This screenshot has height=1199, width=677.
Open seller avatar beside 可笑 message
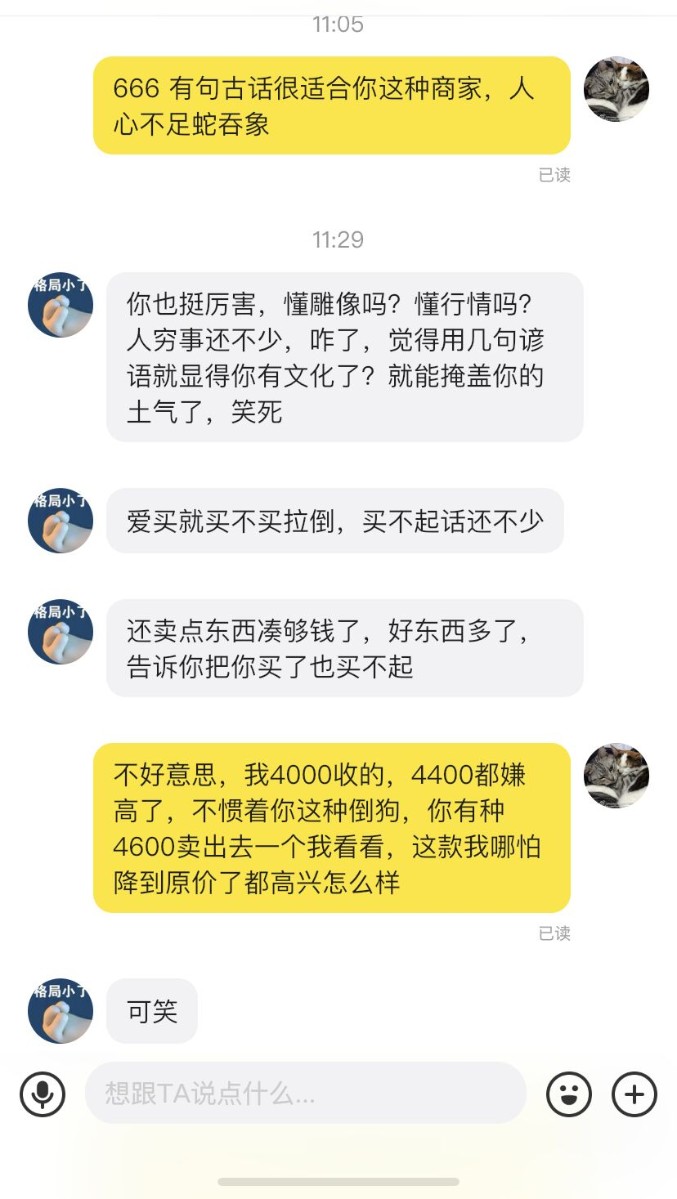[60, 1010]
